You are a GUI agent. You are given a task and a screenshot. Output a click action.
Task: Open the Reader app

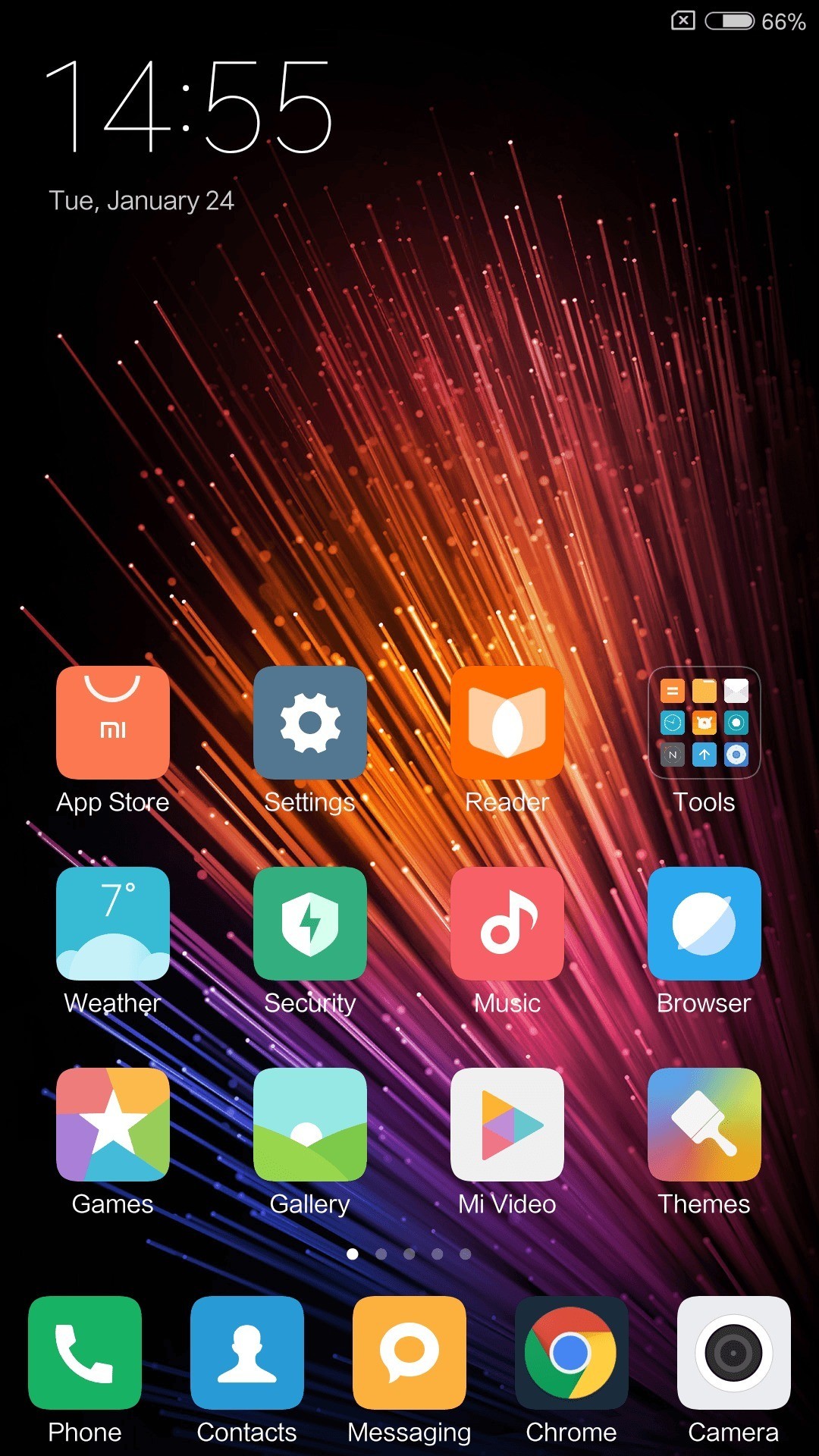click(507, 723)
